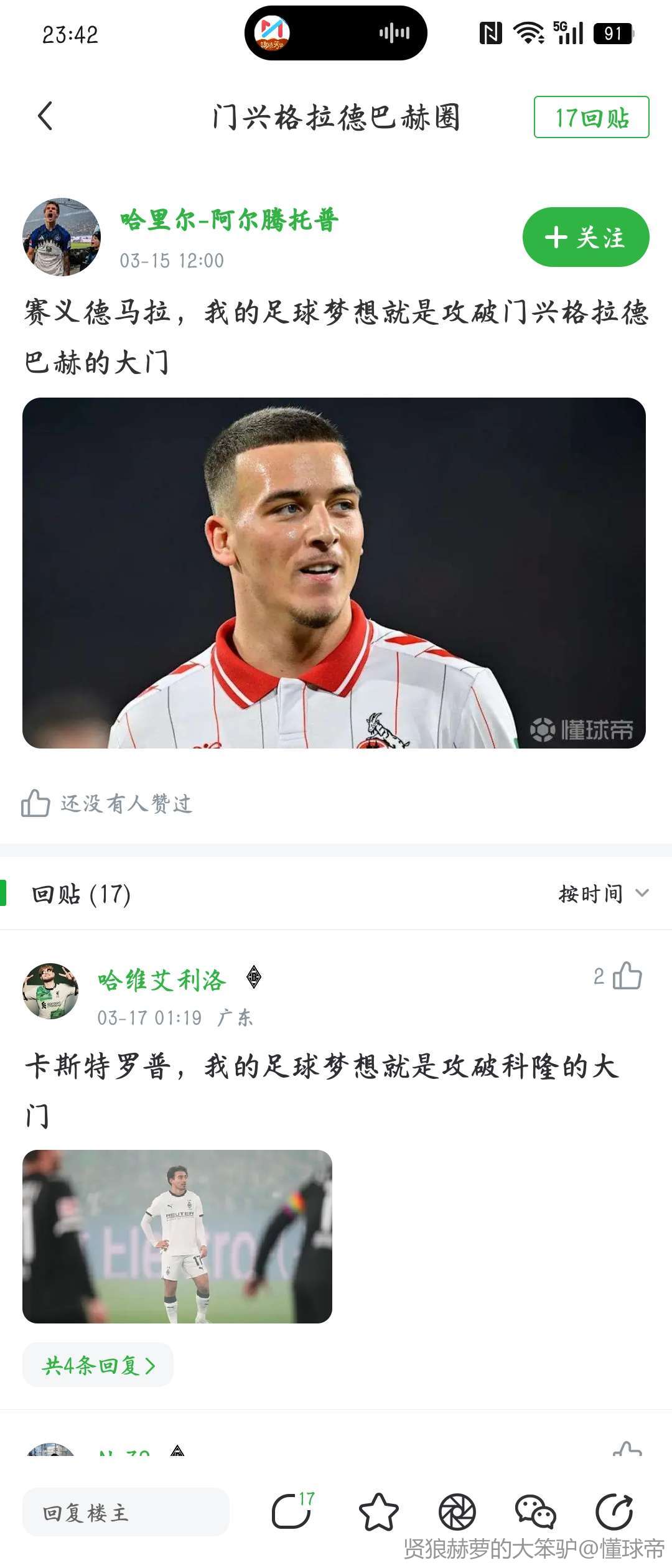Screen dimensions: 672x1568
Task: Follow 哈里尔-阿尔腾托普 with 关注
Action: (x=586, y=237)
